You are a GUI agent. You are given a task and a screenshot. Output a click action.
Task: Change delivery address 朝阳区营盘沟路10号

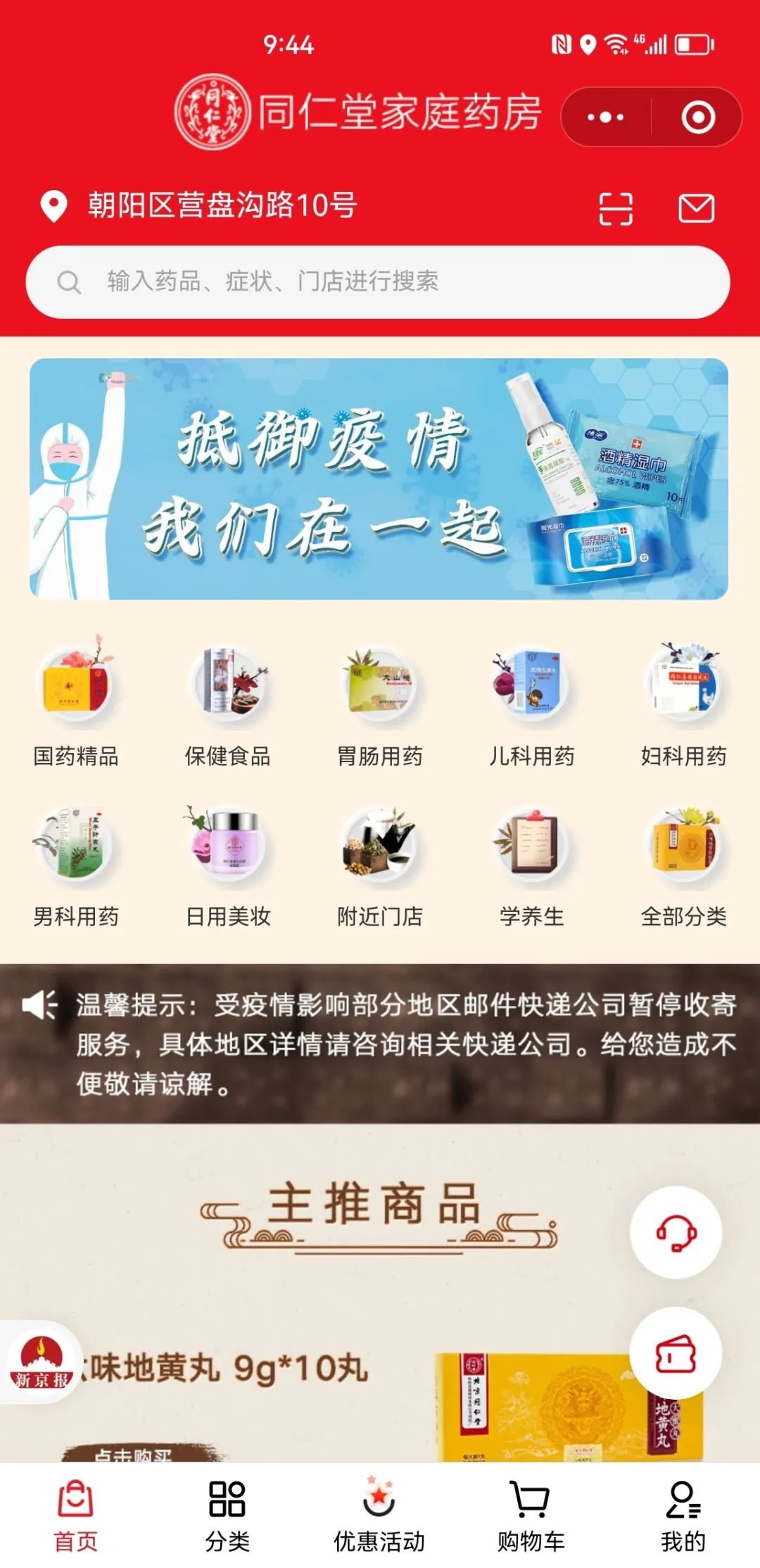(221, 206)
